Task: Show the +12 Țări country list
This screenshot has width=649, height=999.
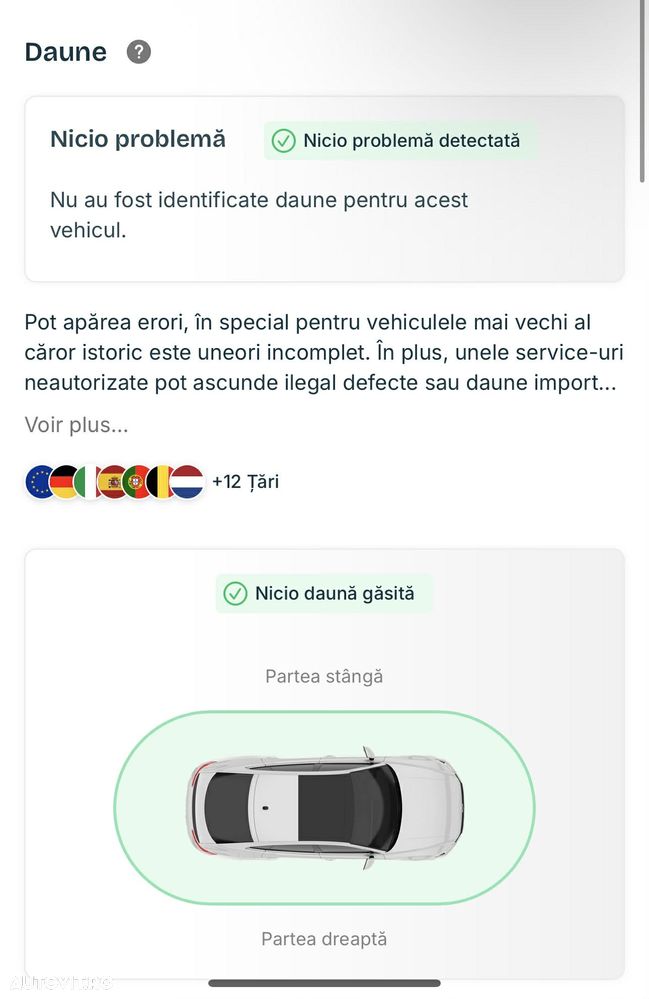Action: click(x=245, y=482)
